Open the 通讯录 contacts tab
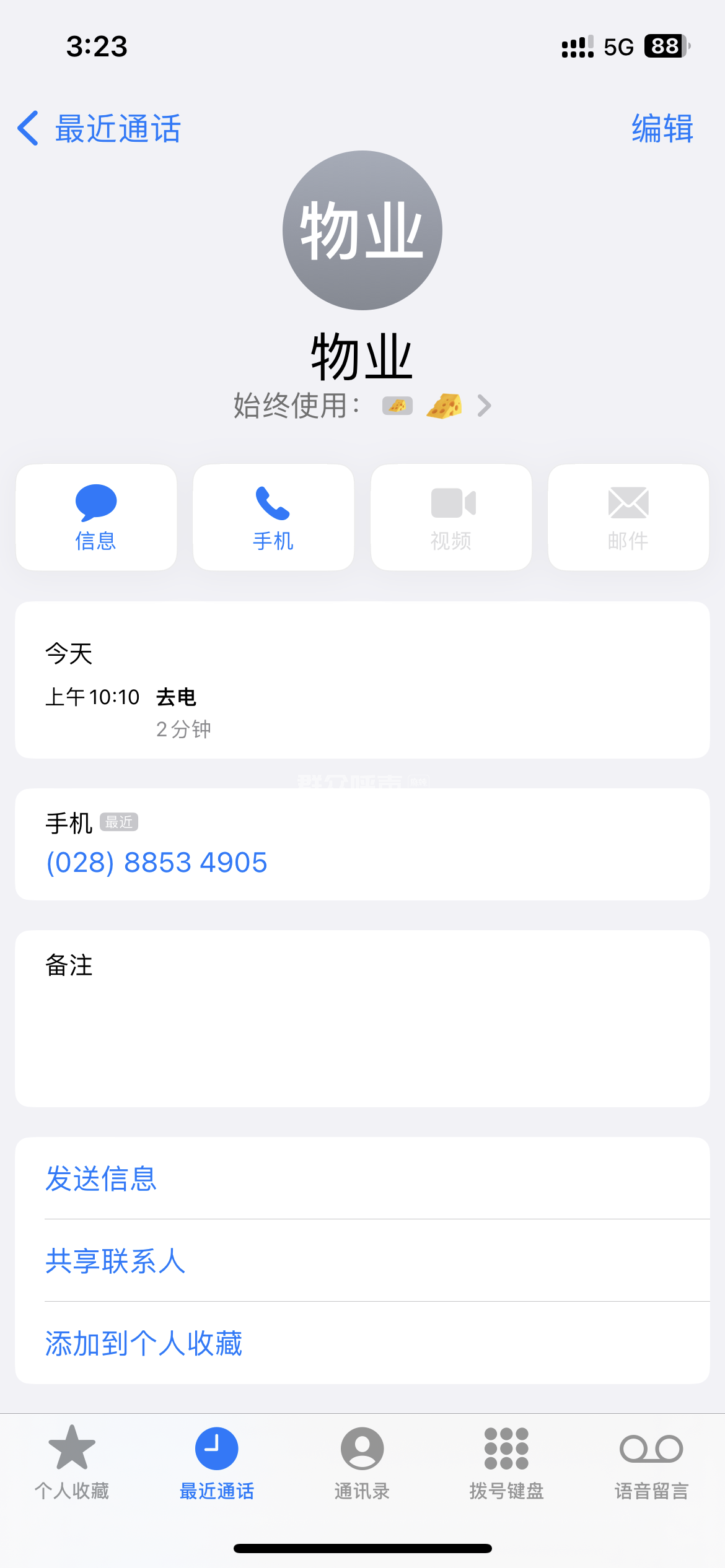Screen dimensions: 725x1568 click(362, 1463)
